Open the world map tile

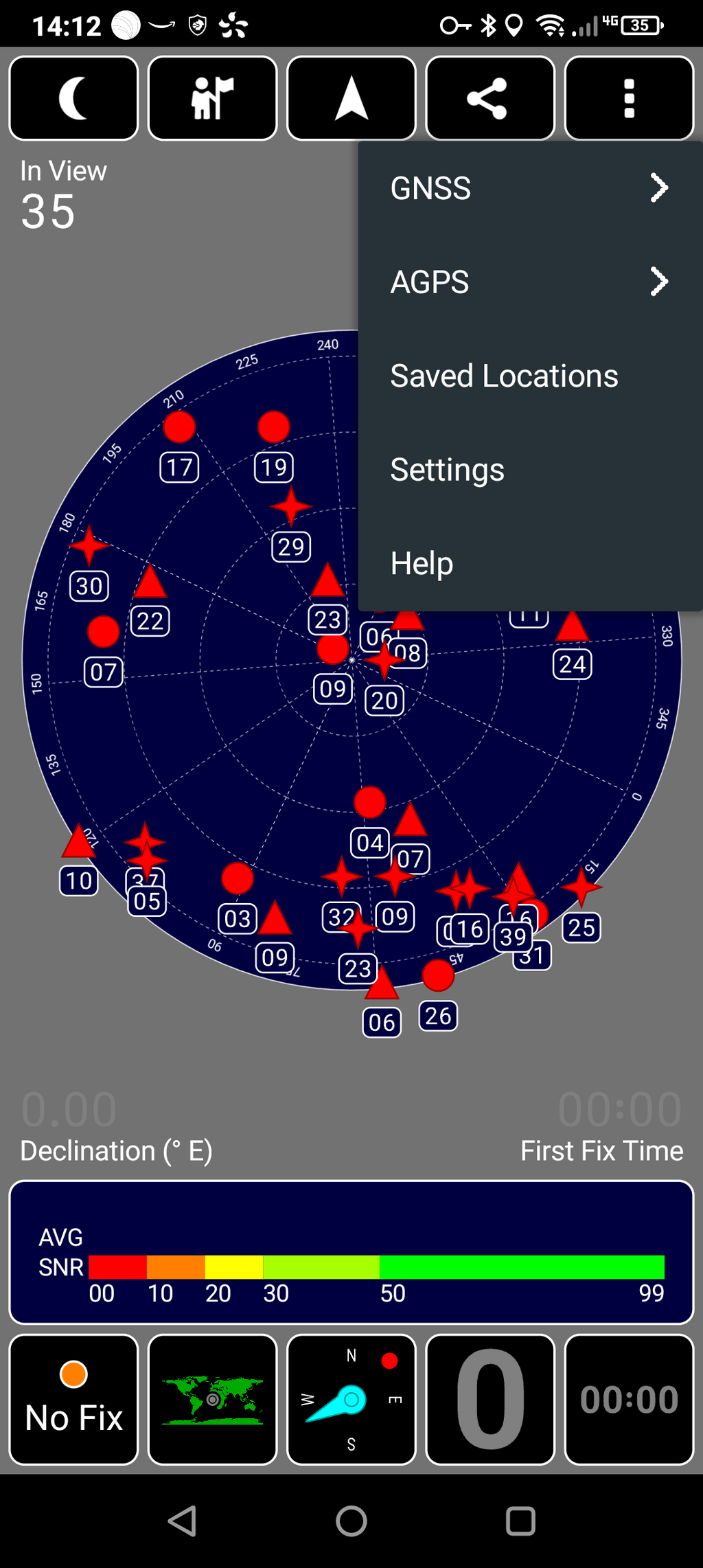coord(213,1400)
